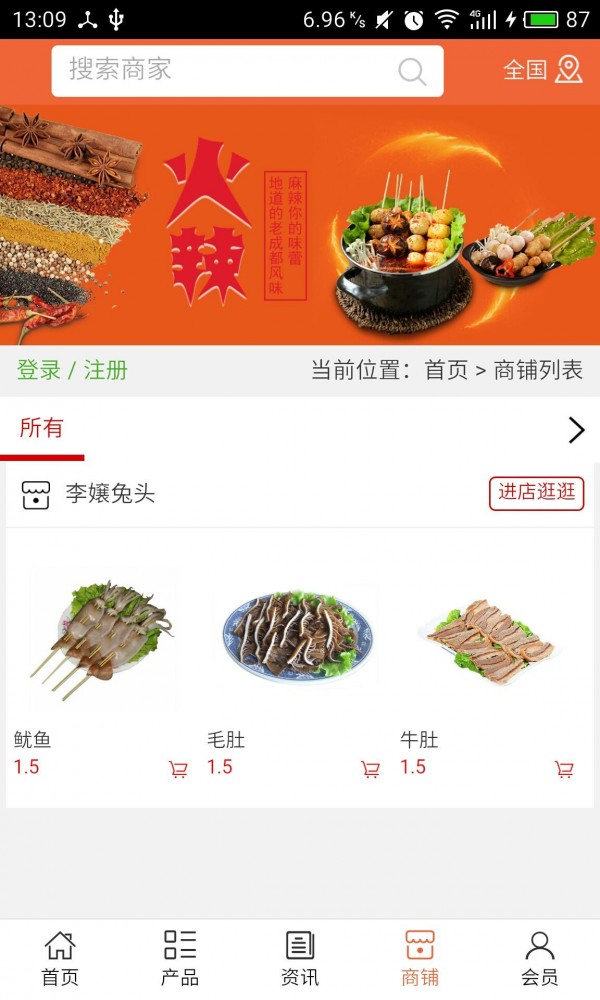Expand categories with the right arrow
The width and height of the screenshot is (600, 1000).
point(576,430)
